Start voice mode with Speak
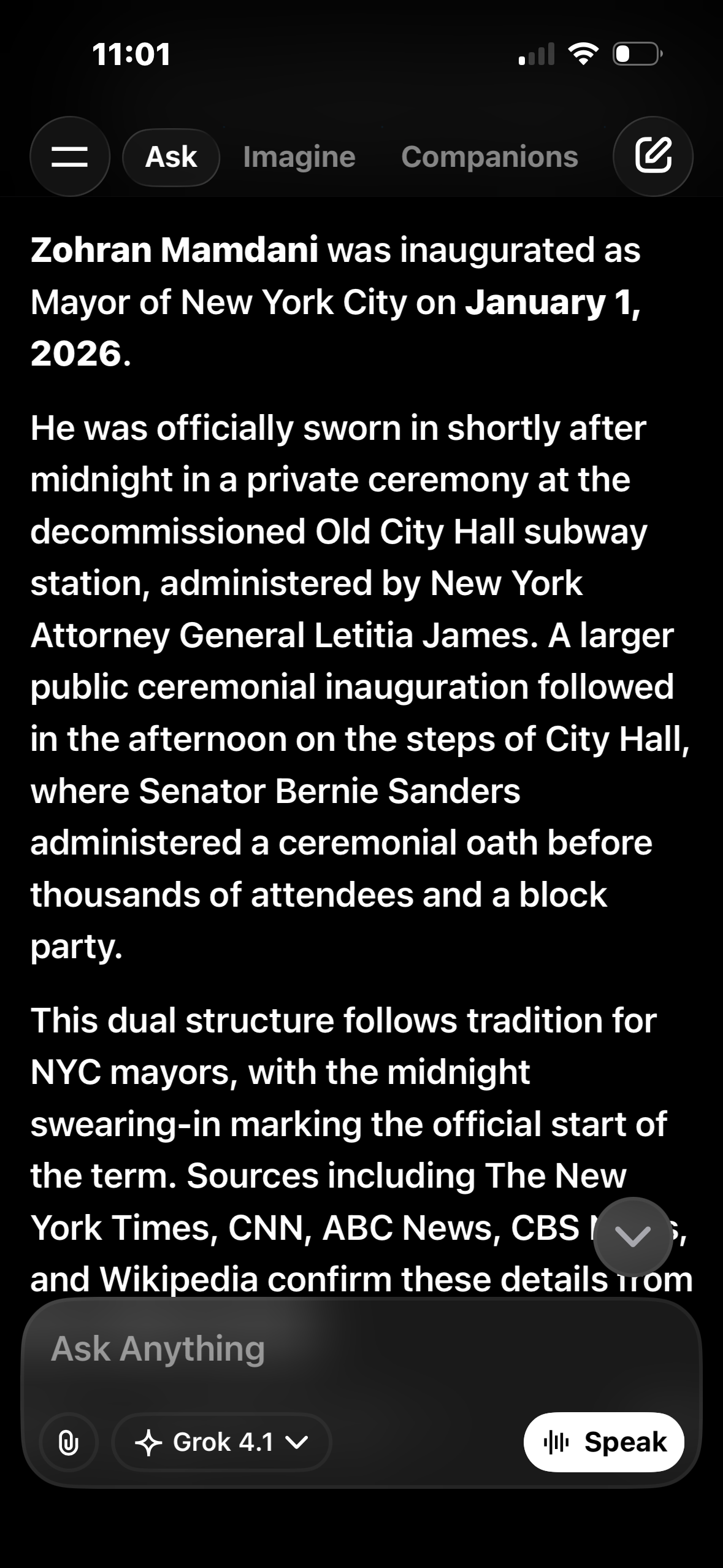723x1568 pixels. [603, 1442]
